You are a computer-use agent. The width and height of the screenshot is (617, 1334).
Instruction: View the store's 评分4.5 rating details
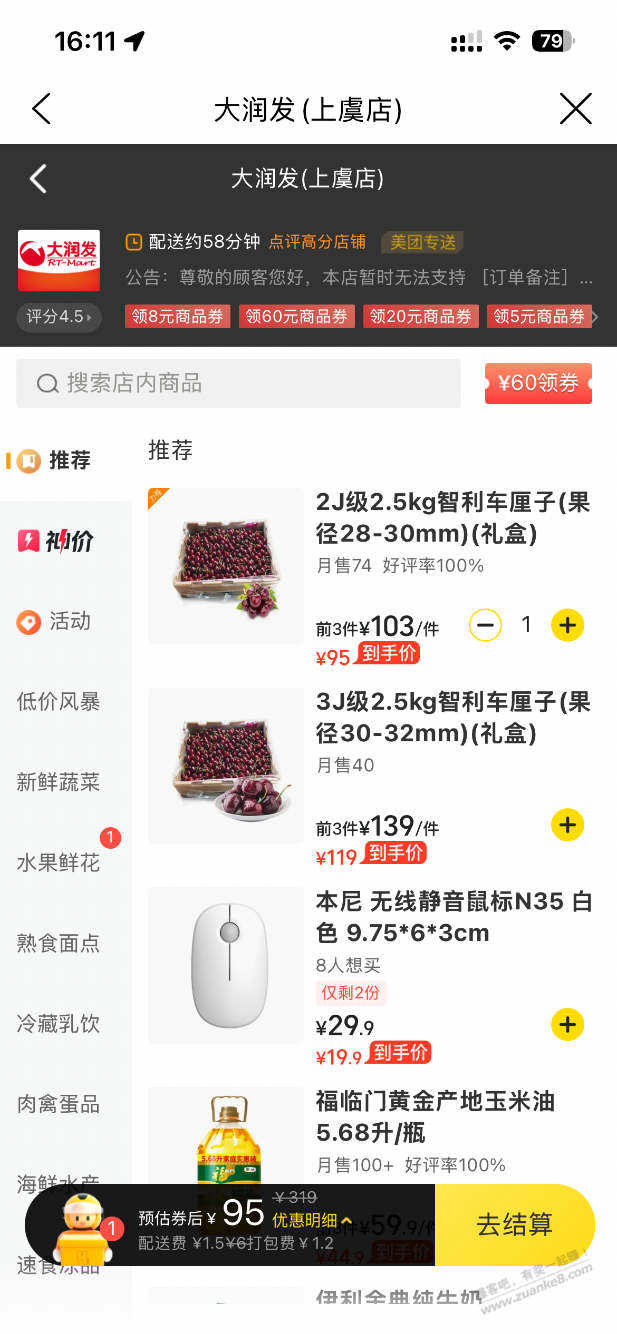coord(59,317)
